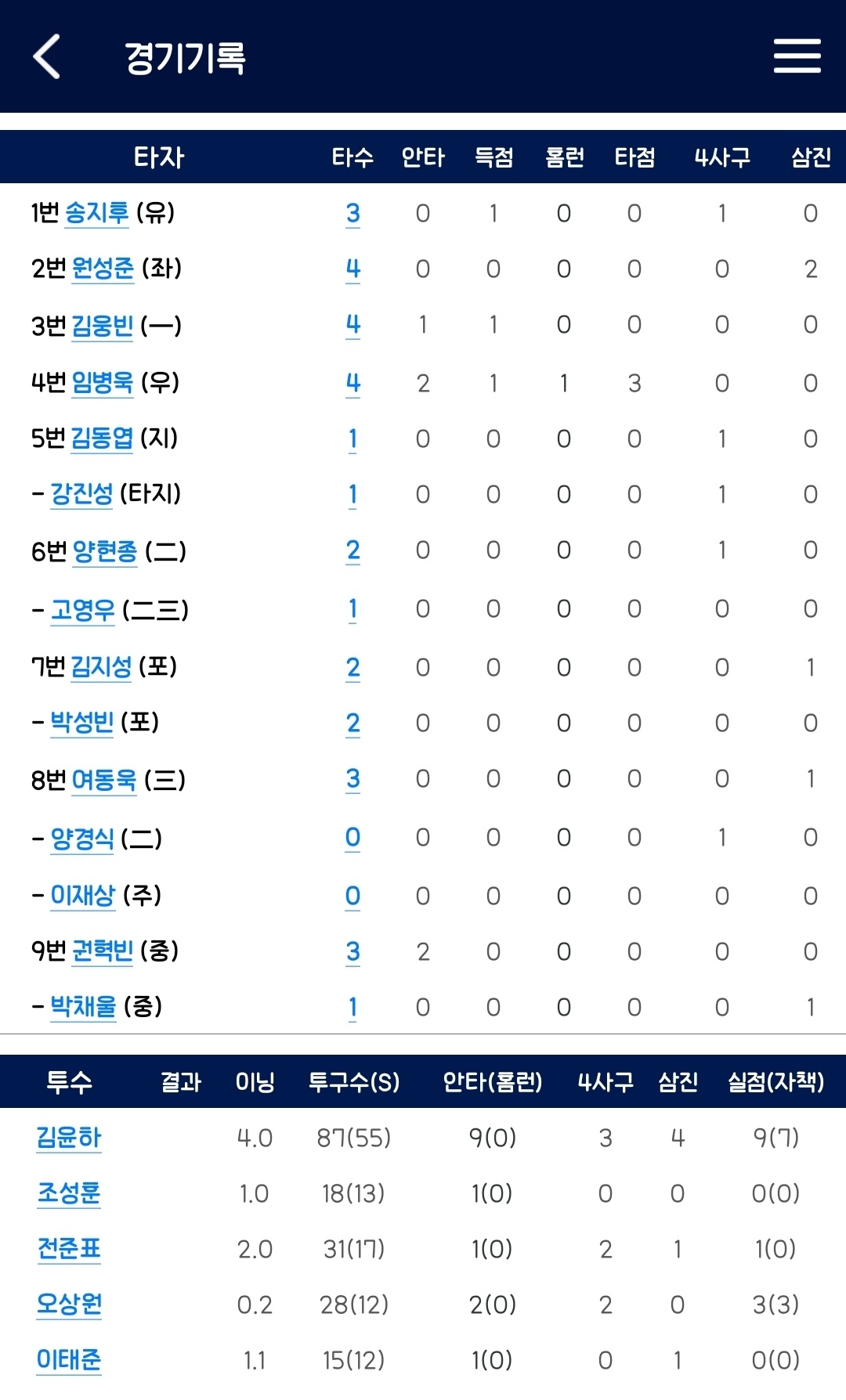The image size is (846, 1400).
Task: Open pitcher 이태준's page
Action: [69, 1359]
